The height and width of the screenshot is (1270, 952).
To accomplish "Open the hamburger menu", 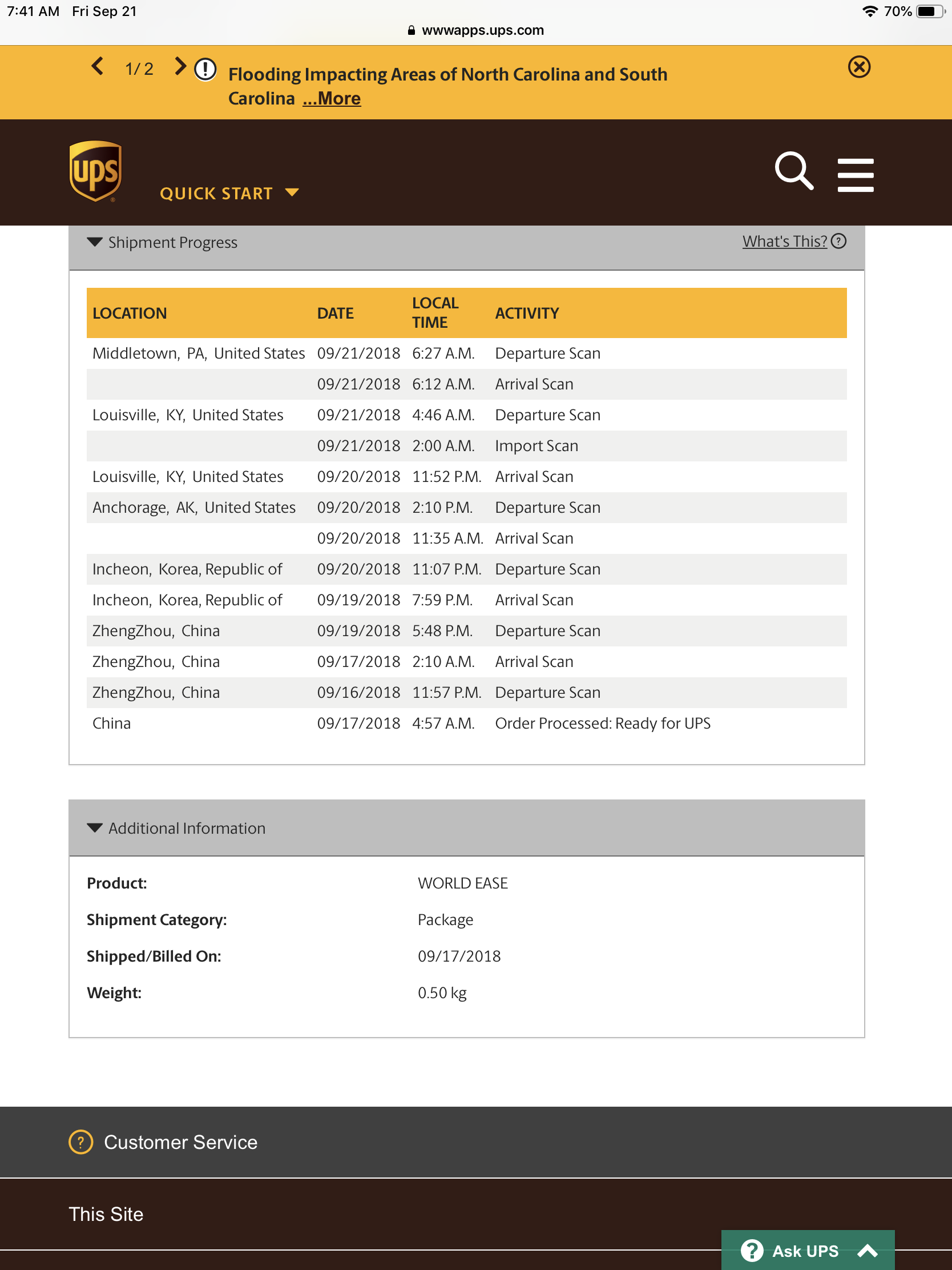I will tap(855, 175).
